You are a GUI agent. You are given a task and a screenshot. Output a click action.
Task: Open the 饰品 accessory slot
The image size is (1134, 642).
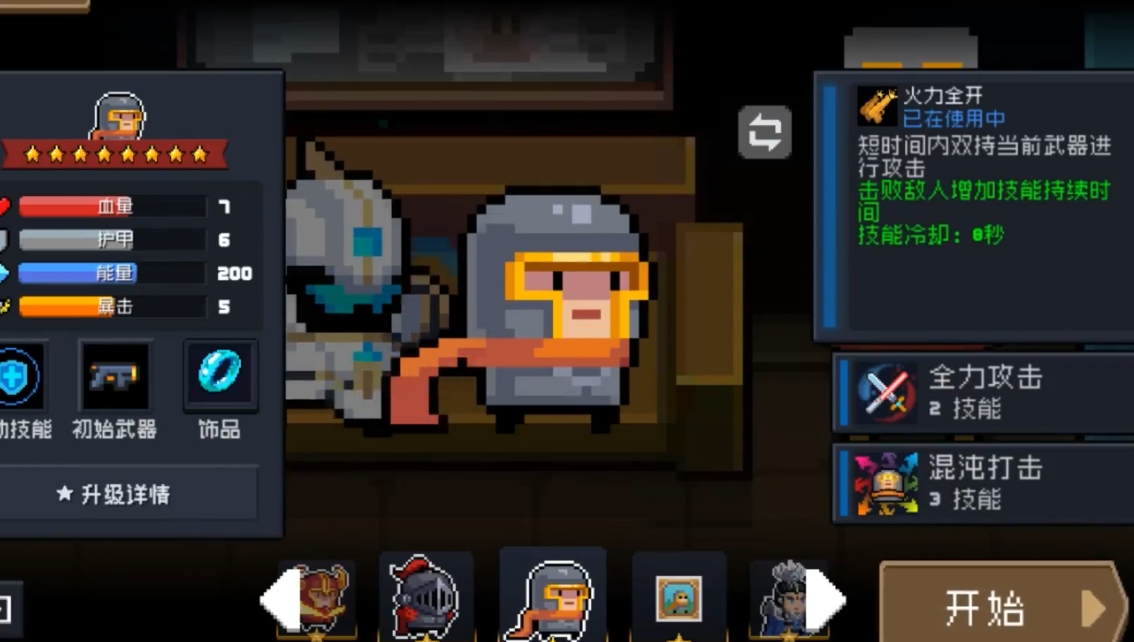click(x=219, y=377)
